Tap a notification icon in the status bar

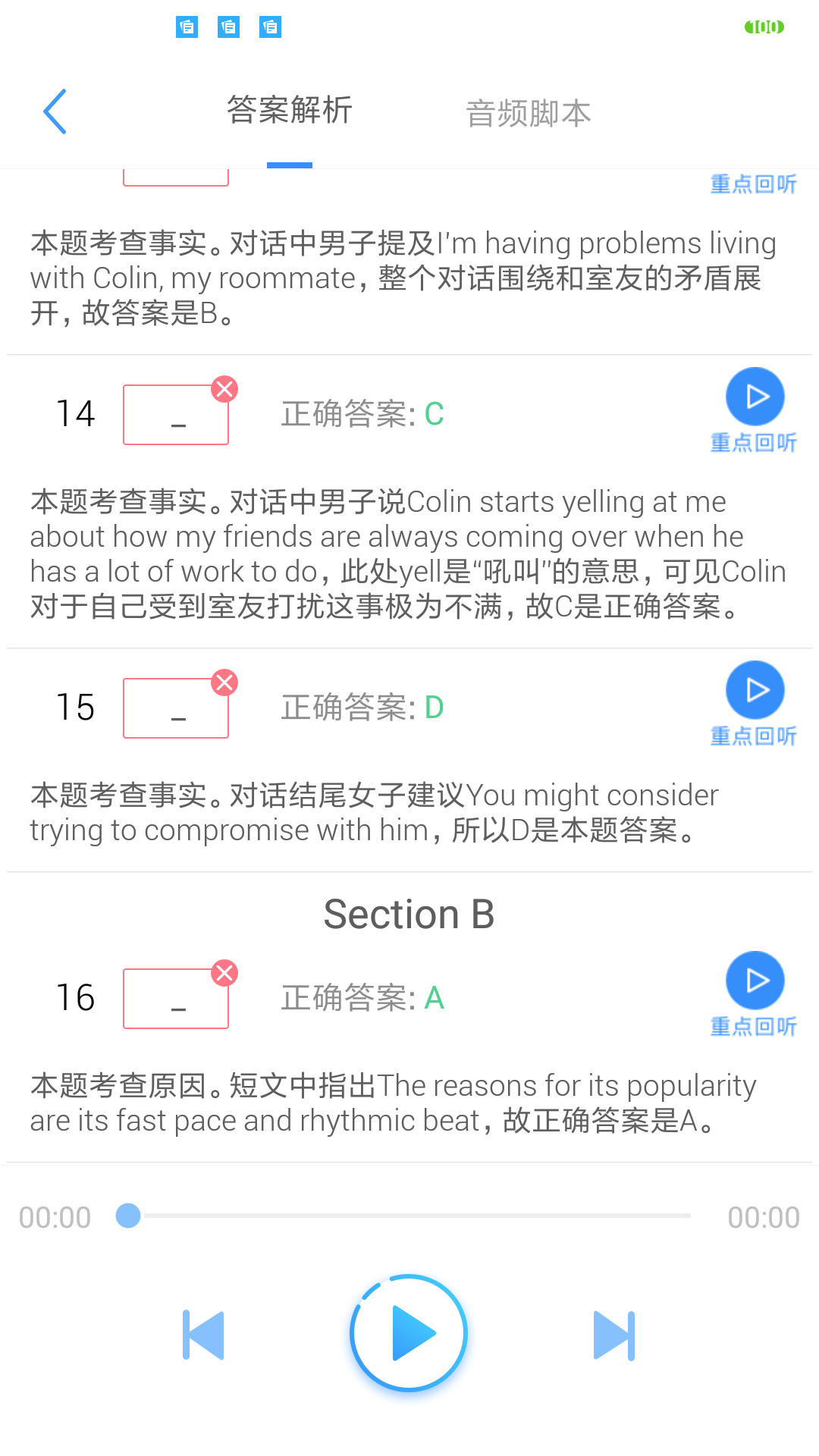227,27
